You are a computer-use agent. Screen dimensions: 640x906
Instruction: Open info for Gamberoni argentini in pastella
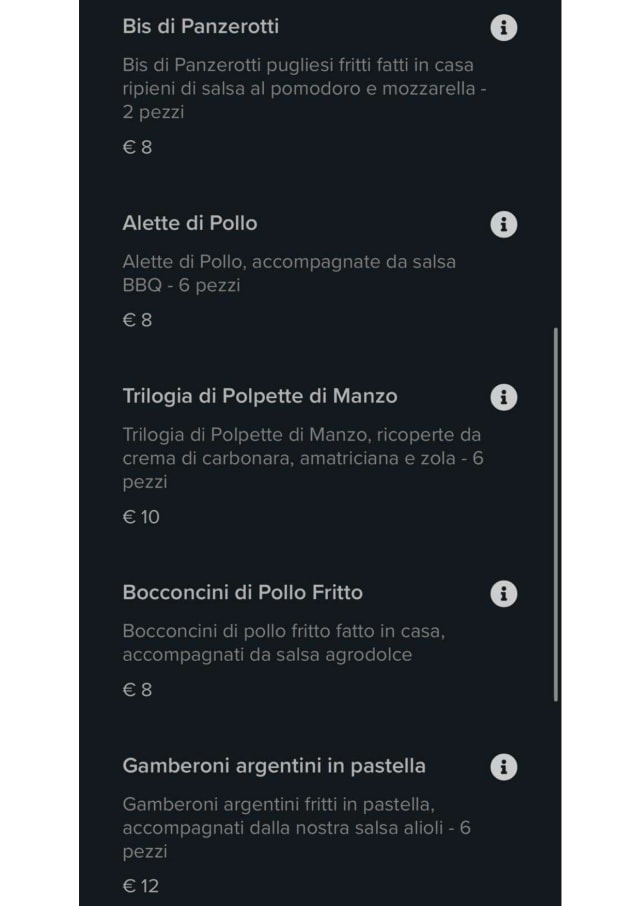click(x=504, y=767)
